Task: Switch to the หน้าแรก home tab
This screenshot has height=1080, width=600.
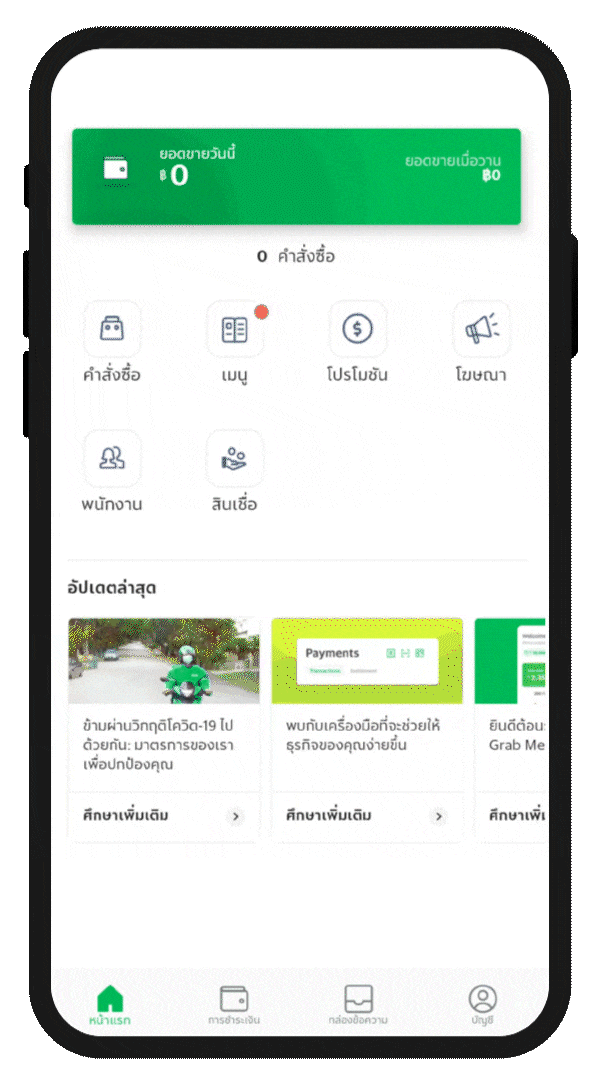Action: click(110, 1006)
